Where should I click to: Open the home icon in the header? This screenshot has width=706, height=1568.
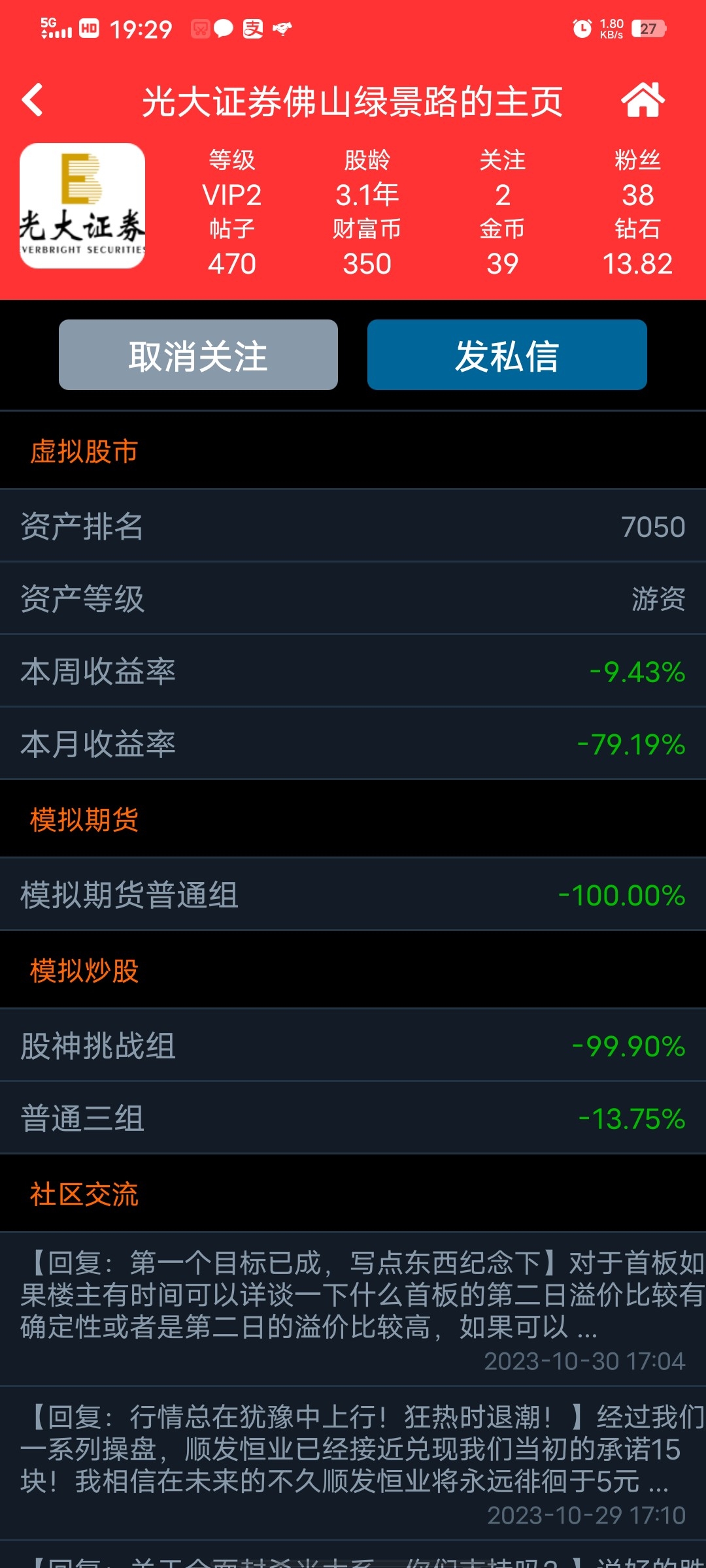[643, 100]
